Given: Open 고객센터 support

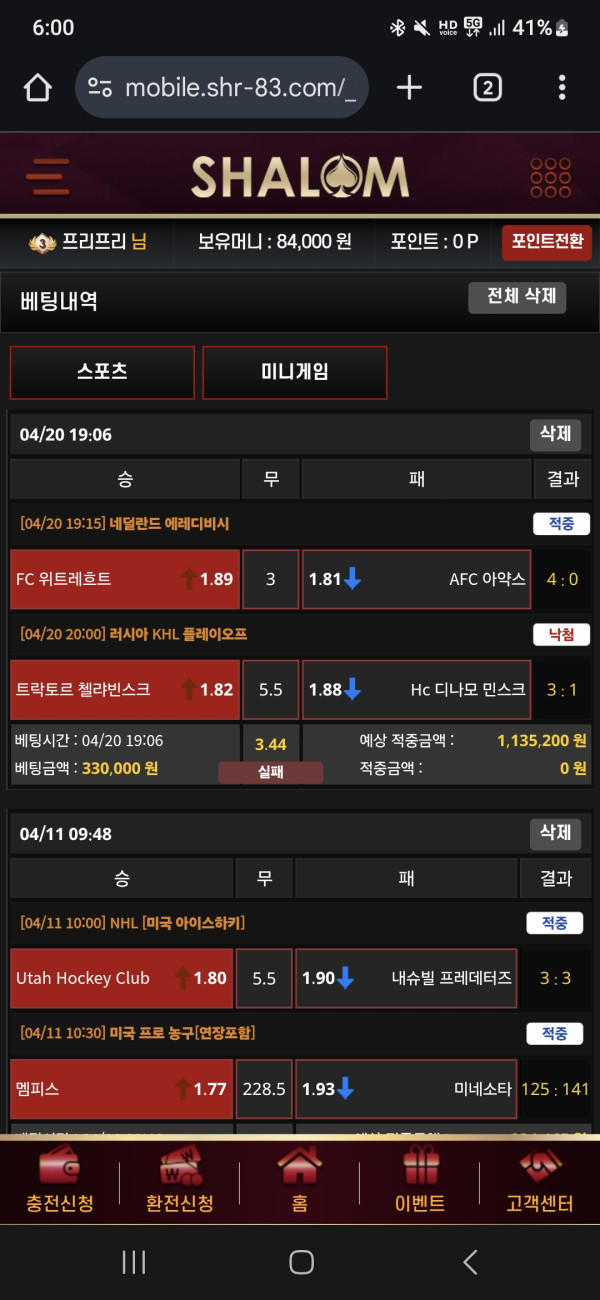Looking at the screenshot, I should click(539, 1180).
